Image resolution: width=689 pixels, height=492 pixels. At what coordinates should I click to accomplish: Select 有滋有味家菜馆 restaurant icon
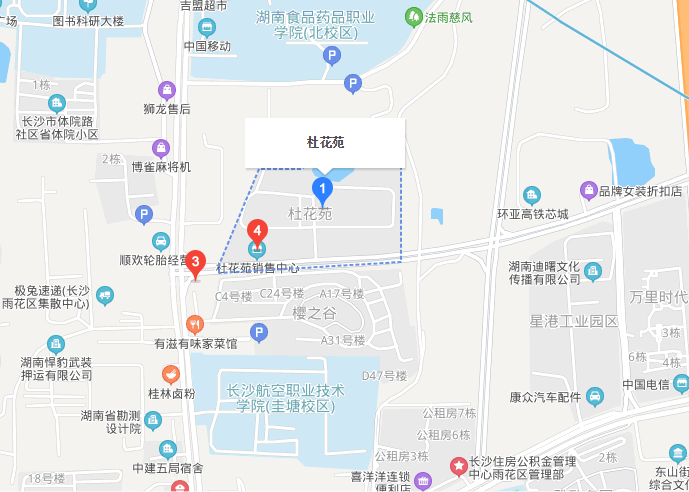194,324
